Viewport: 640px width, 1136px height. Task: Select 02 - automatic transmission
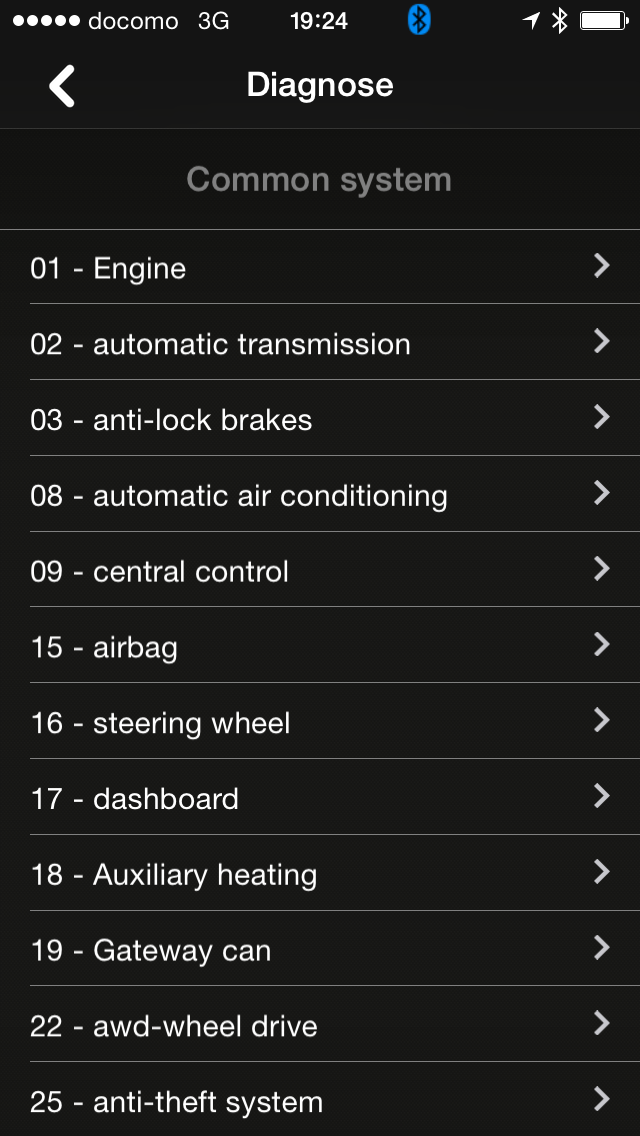click(320, 344)
